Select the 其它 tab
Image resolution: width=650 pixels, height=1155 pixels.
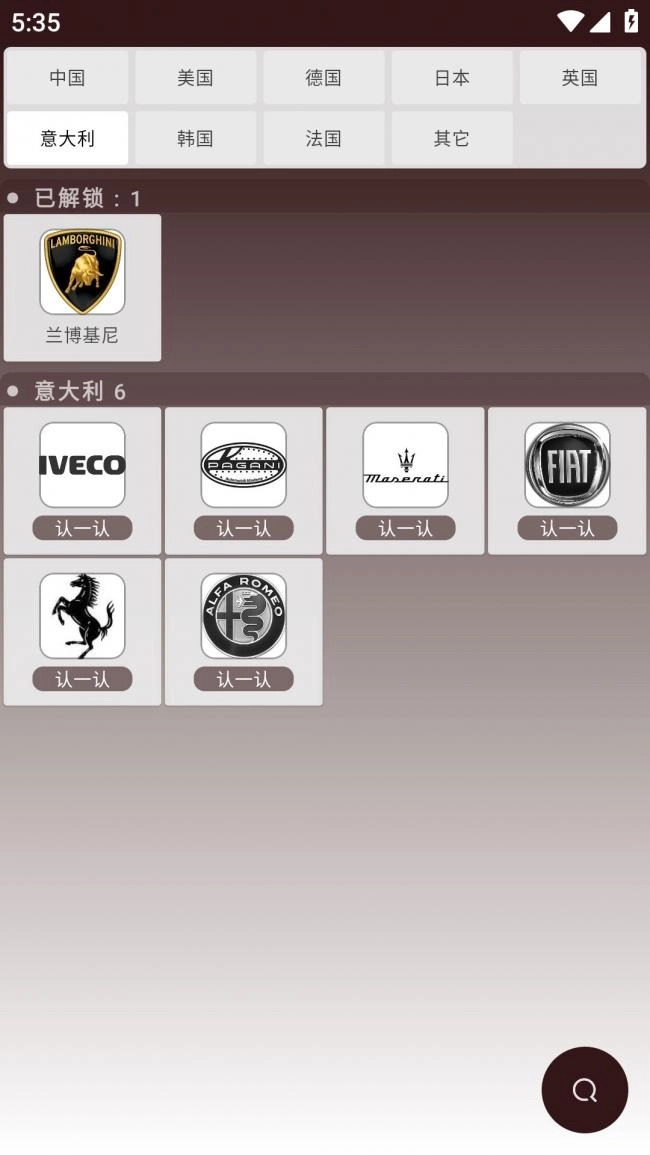tap(451, 138)
